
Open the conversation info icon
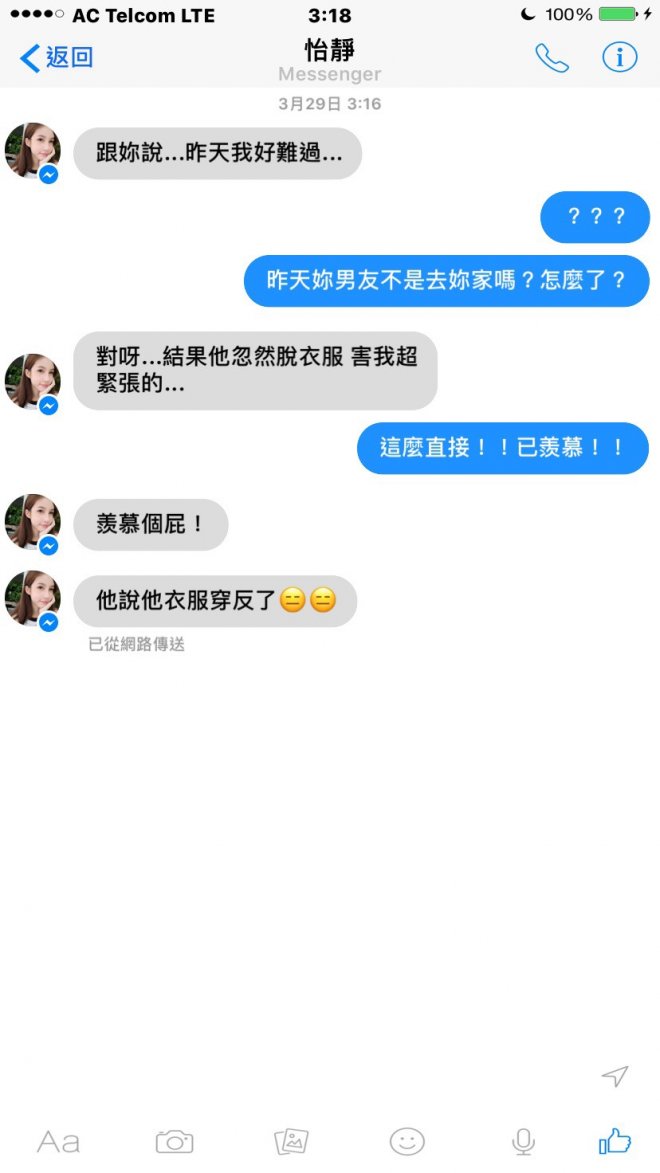tap(620, 57)
